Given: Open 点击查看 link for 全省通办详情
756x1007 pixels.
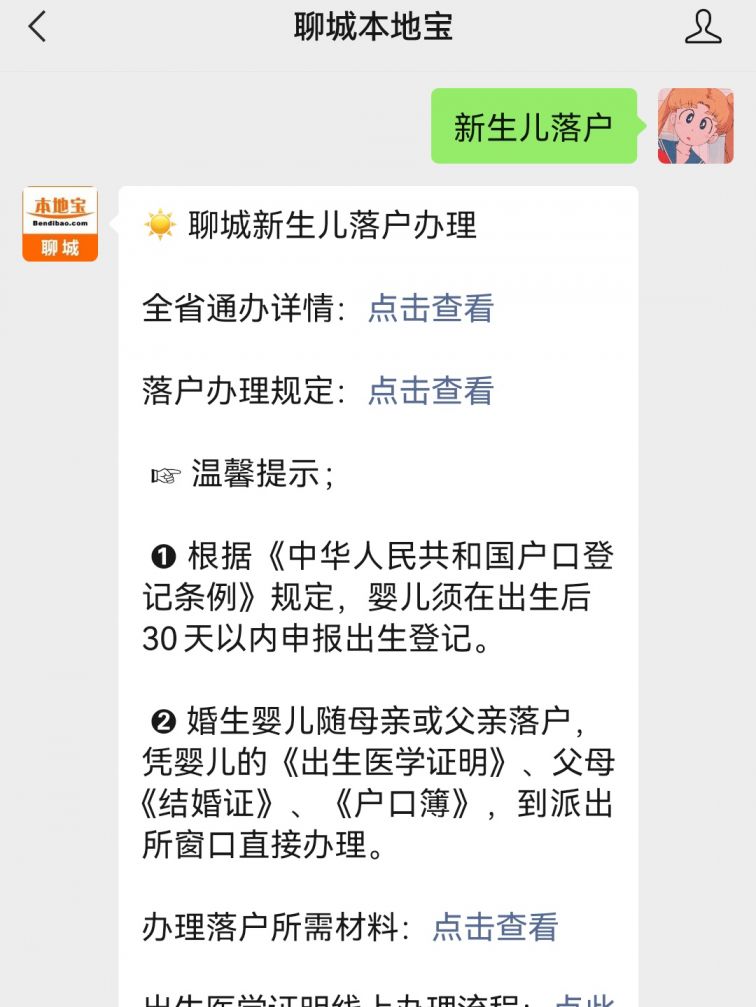Looking at the screenshot, I should coord(430,308).
